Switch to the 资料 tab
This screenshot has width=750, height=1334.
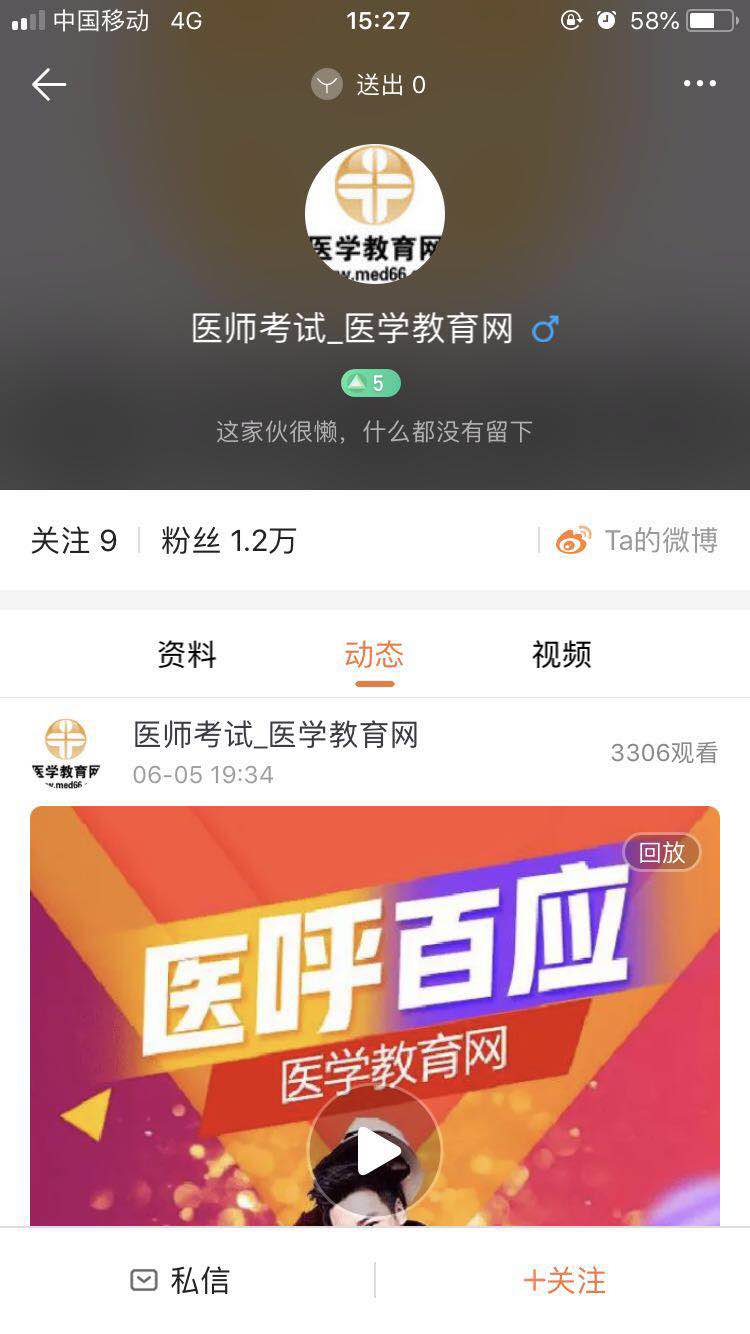coord(186,655)
